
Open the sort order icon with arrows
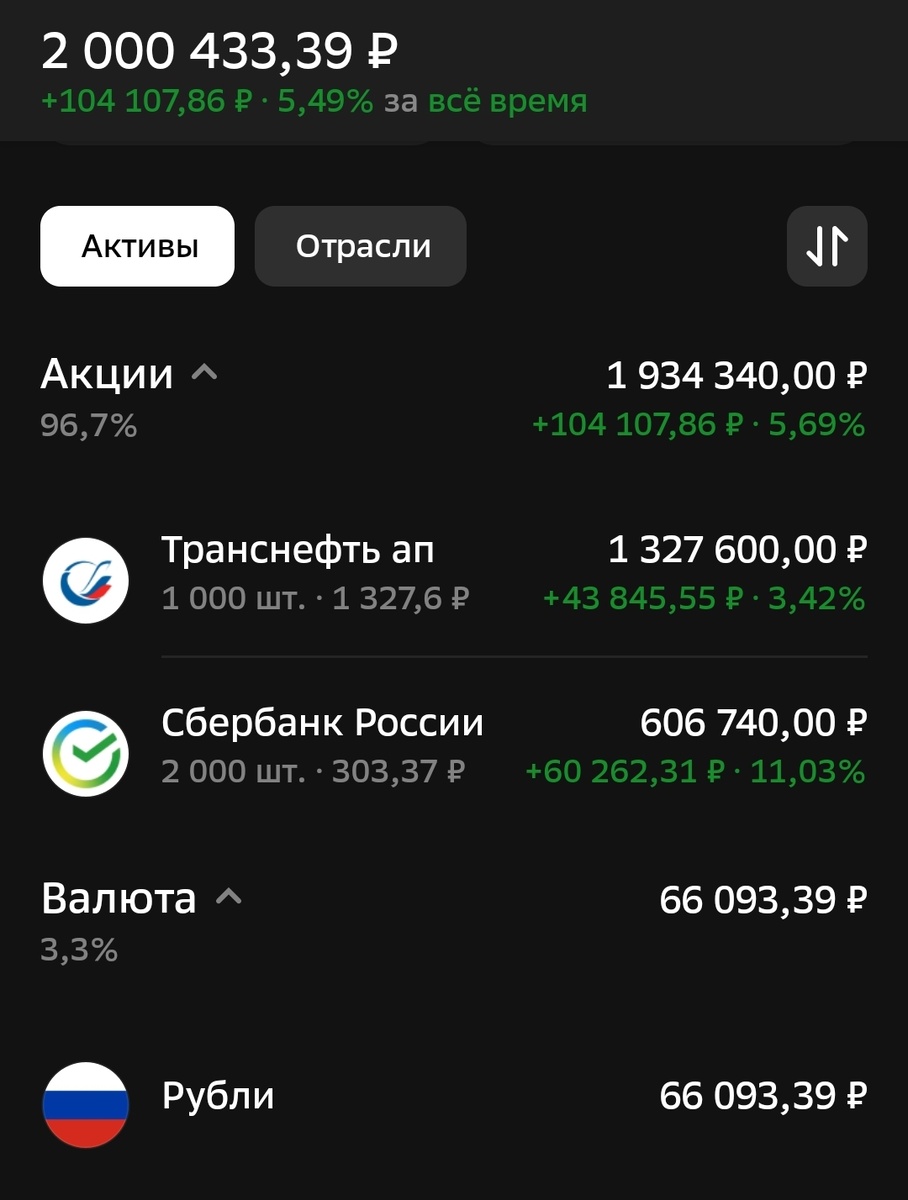click(x=827, y=246)
